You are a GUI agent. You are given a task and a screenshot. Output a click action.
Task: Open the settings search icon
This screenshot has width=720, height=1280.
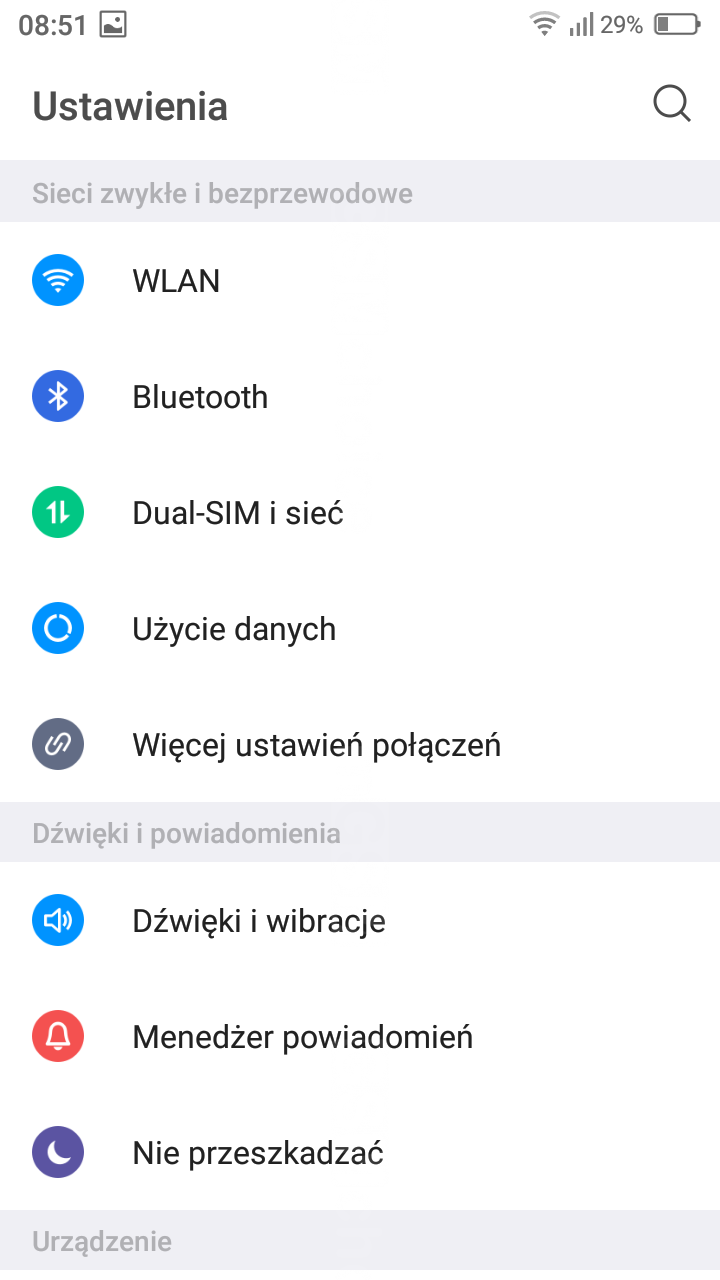click(671, 104)
